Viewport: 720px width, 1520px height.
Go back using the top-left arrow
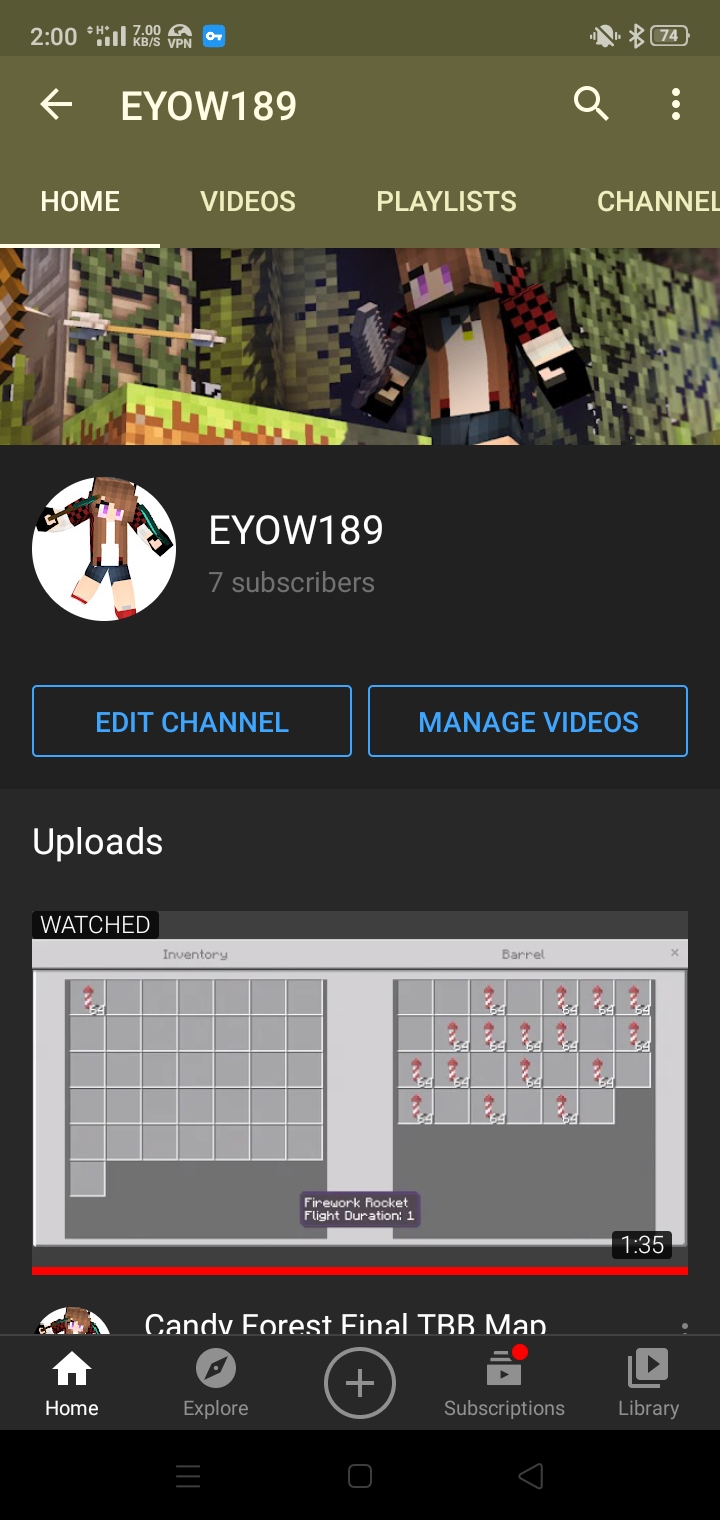pyautogui.click(x=56, y=104)
